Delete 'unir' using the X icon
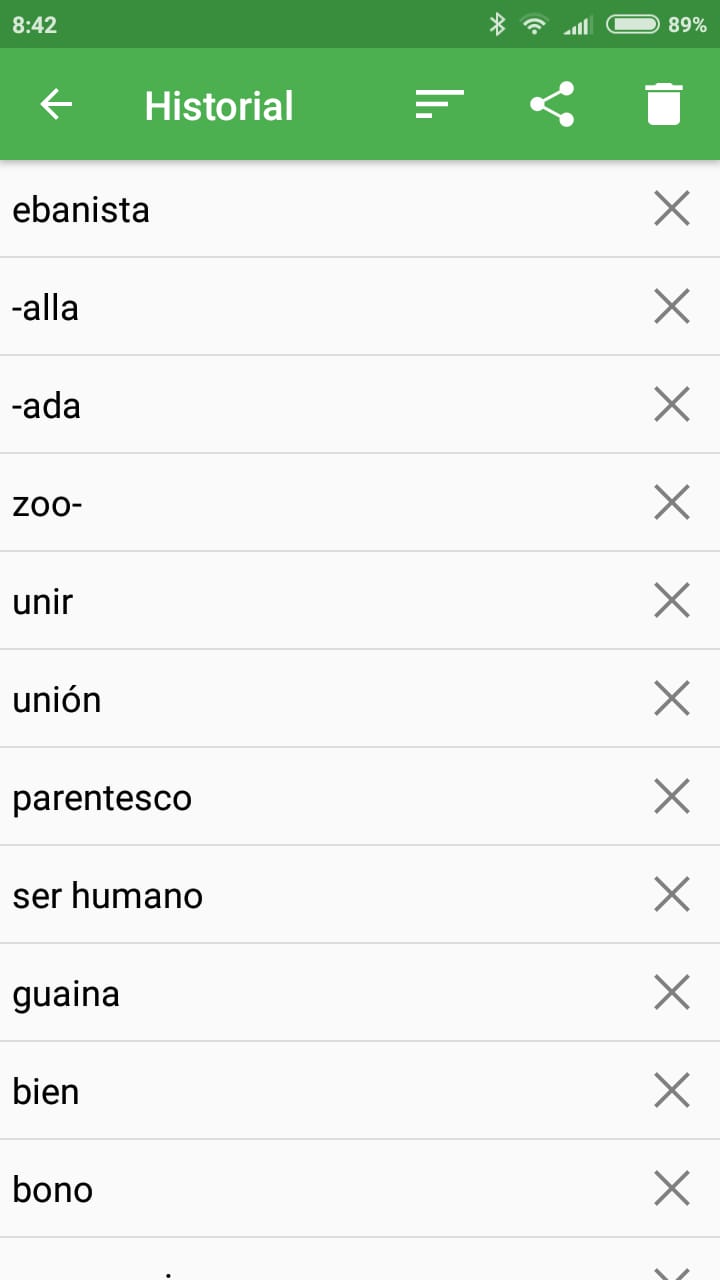The image size is (720, 1280). pyautogui.click(x=671, y=600)
